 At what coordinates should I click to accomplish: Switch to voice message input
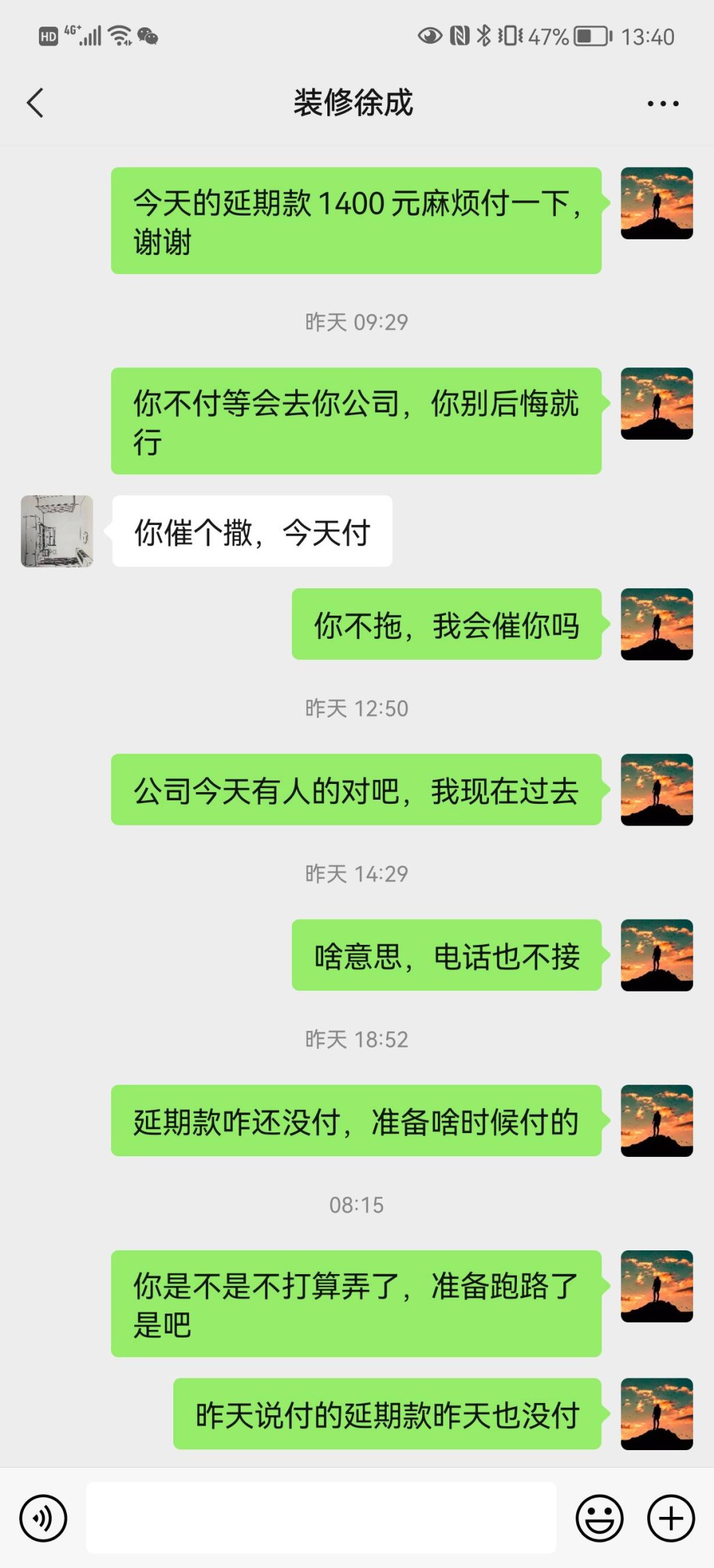pyautogui.click(x=43, y=1518)
